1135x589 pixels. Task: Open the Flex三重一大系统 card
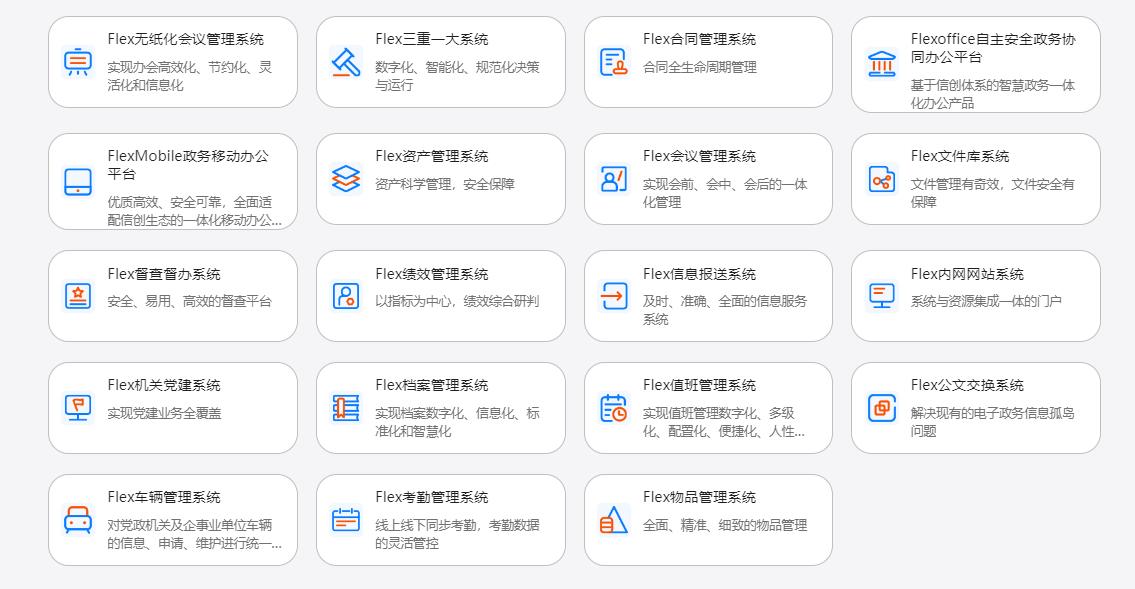tap(440, 62)
